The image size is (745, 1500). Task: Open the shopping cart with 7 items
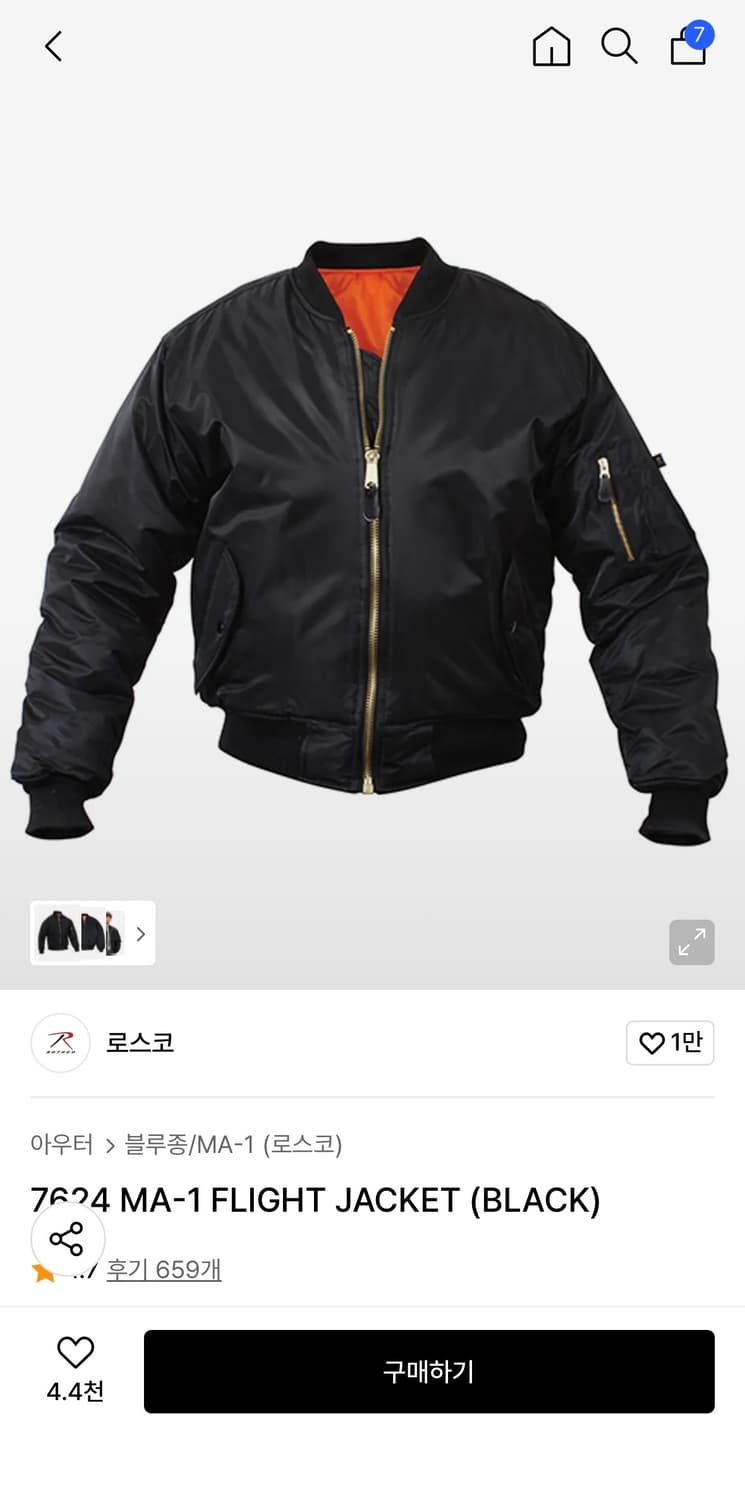point(688,46)
